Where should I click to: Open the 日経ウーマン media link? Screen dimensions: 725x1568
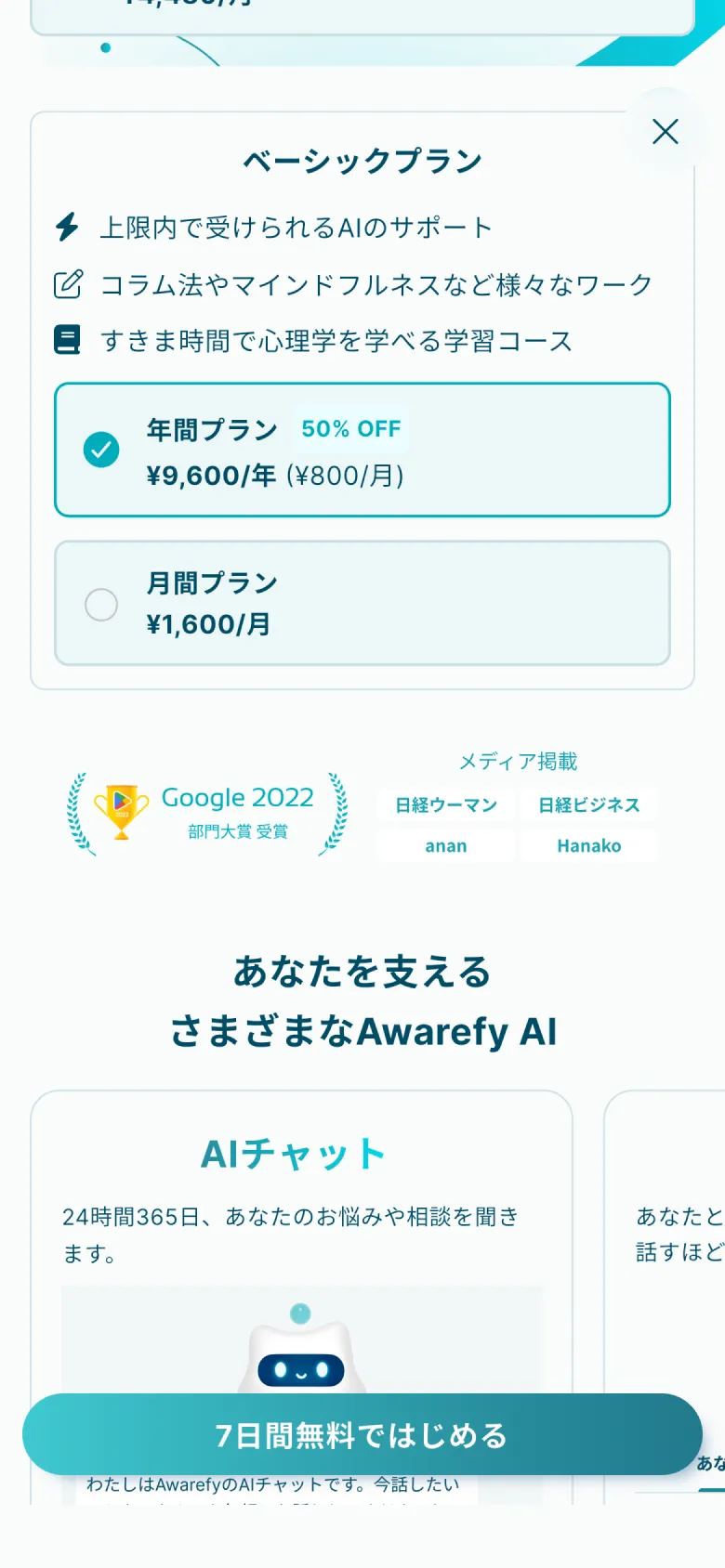click(445, 804)
